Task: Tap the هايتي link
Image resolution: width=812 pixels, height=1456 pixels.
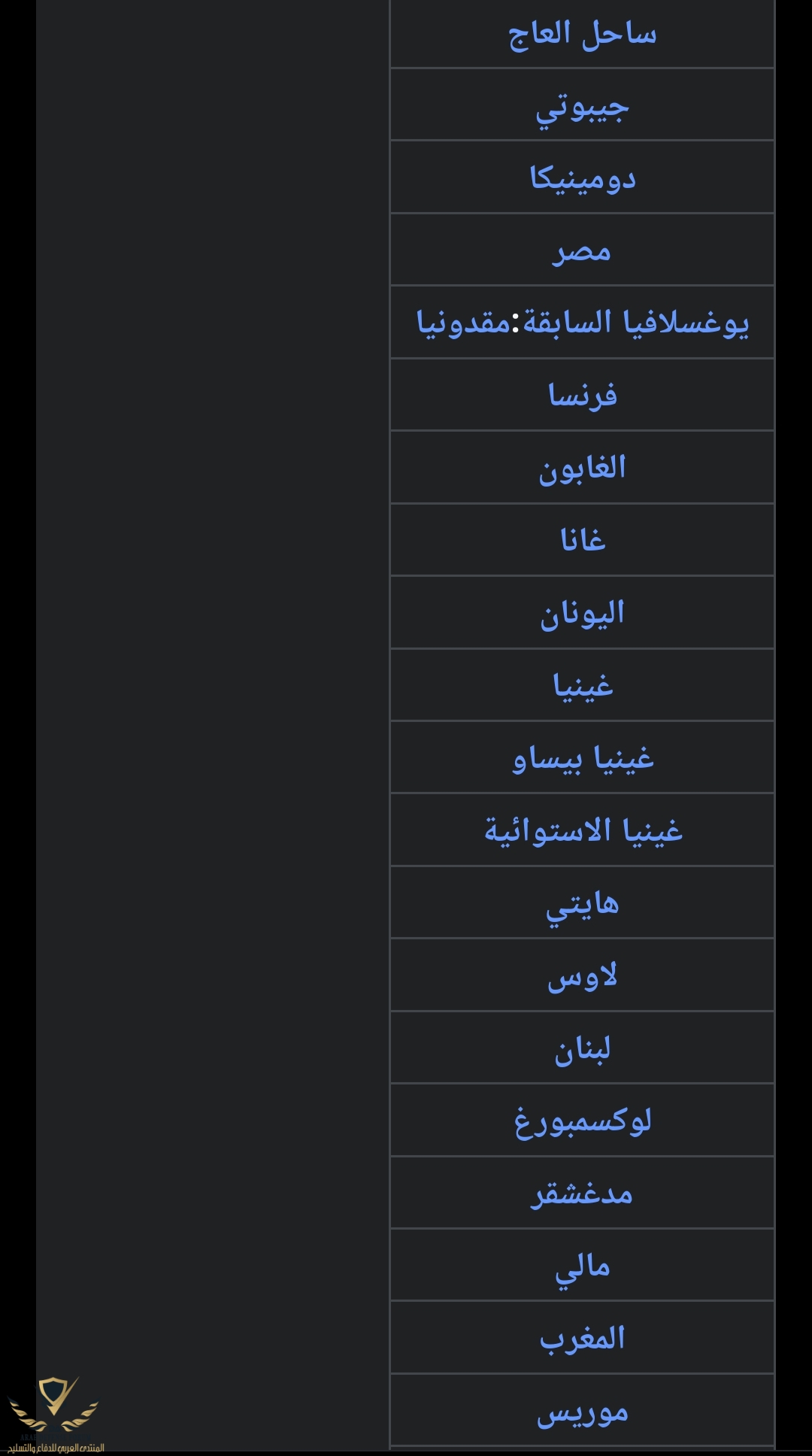Action: coord(582,904)
